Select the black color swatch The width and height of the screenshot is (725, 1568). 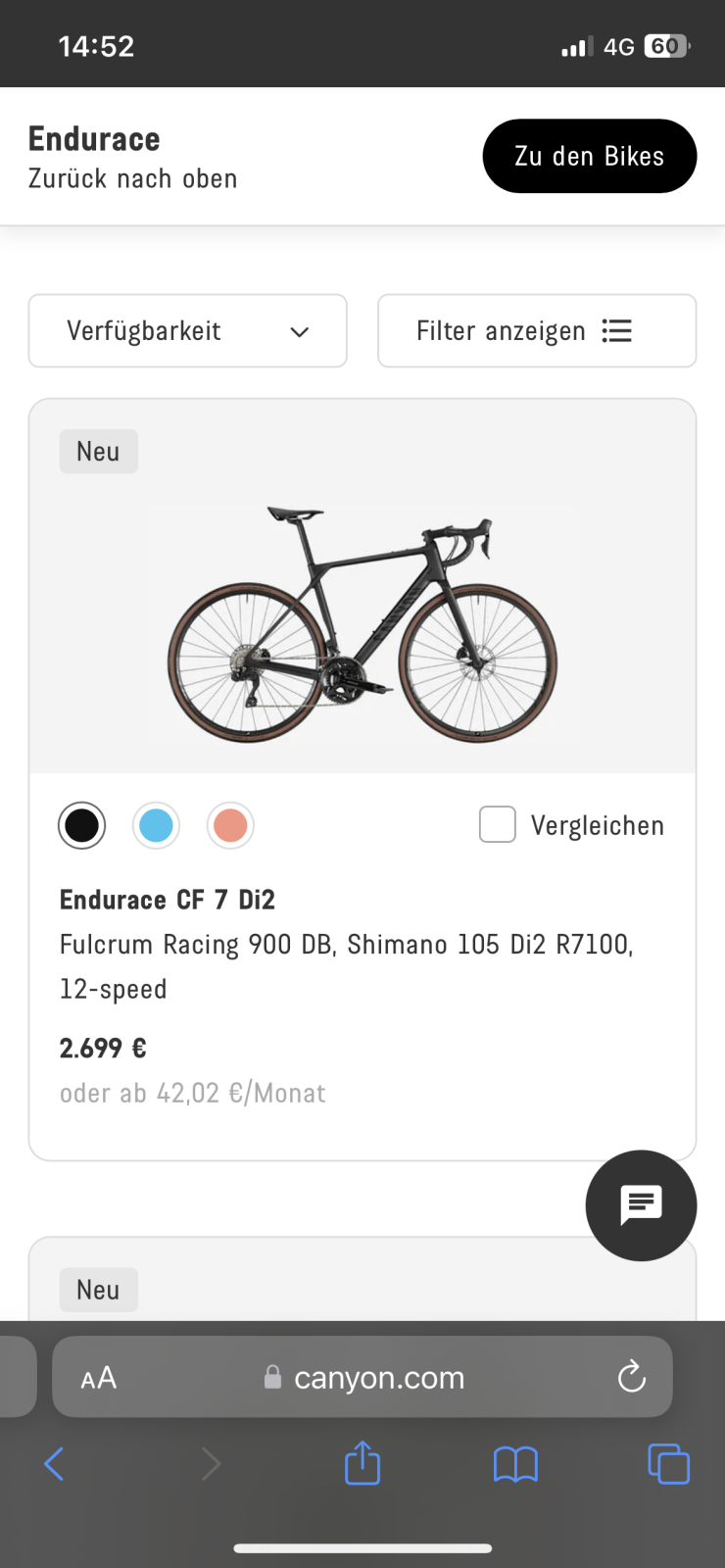(81, 825)
